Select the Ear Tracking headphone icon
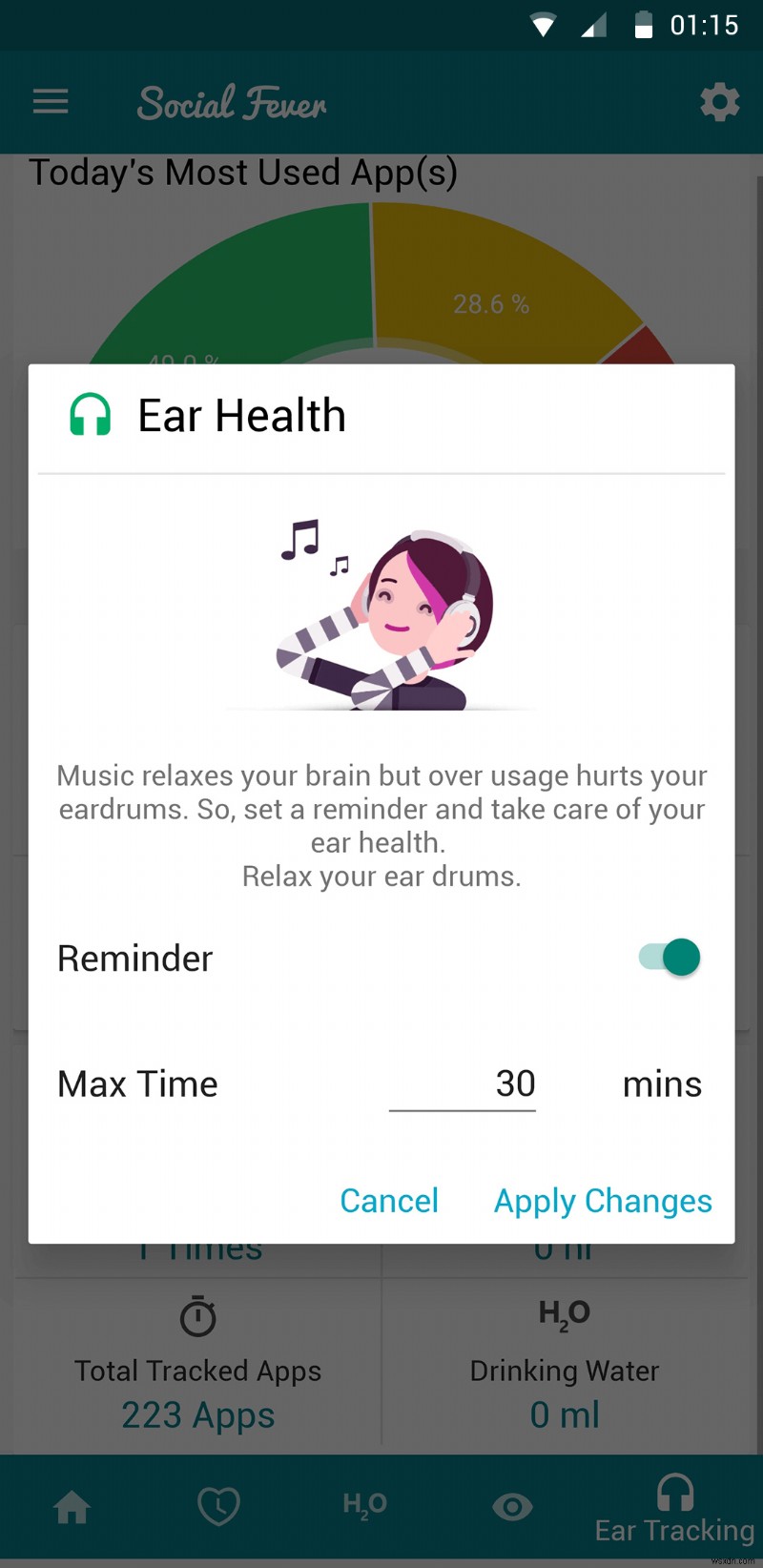This screenshot has width=763, height=1568. [x=675, y=1497]
